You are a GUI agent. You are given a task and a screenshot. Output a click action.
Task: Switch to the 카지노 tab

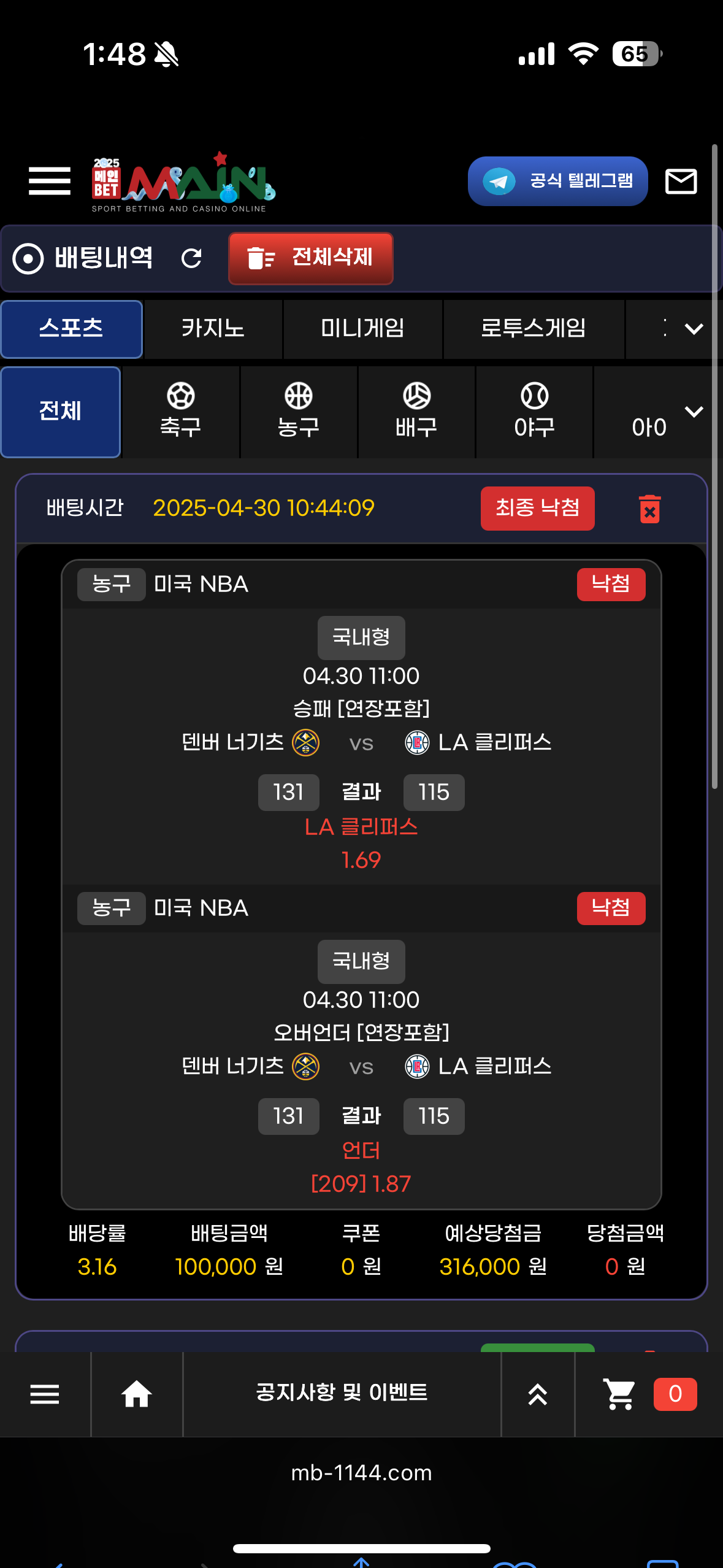tap(213, 329)
